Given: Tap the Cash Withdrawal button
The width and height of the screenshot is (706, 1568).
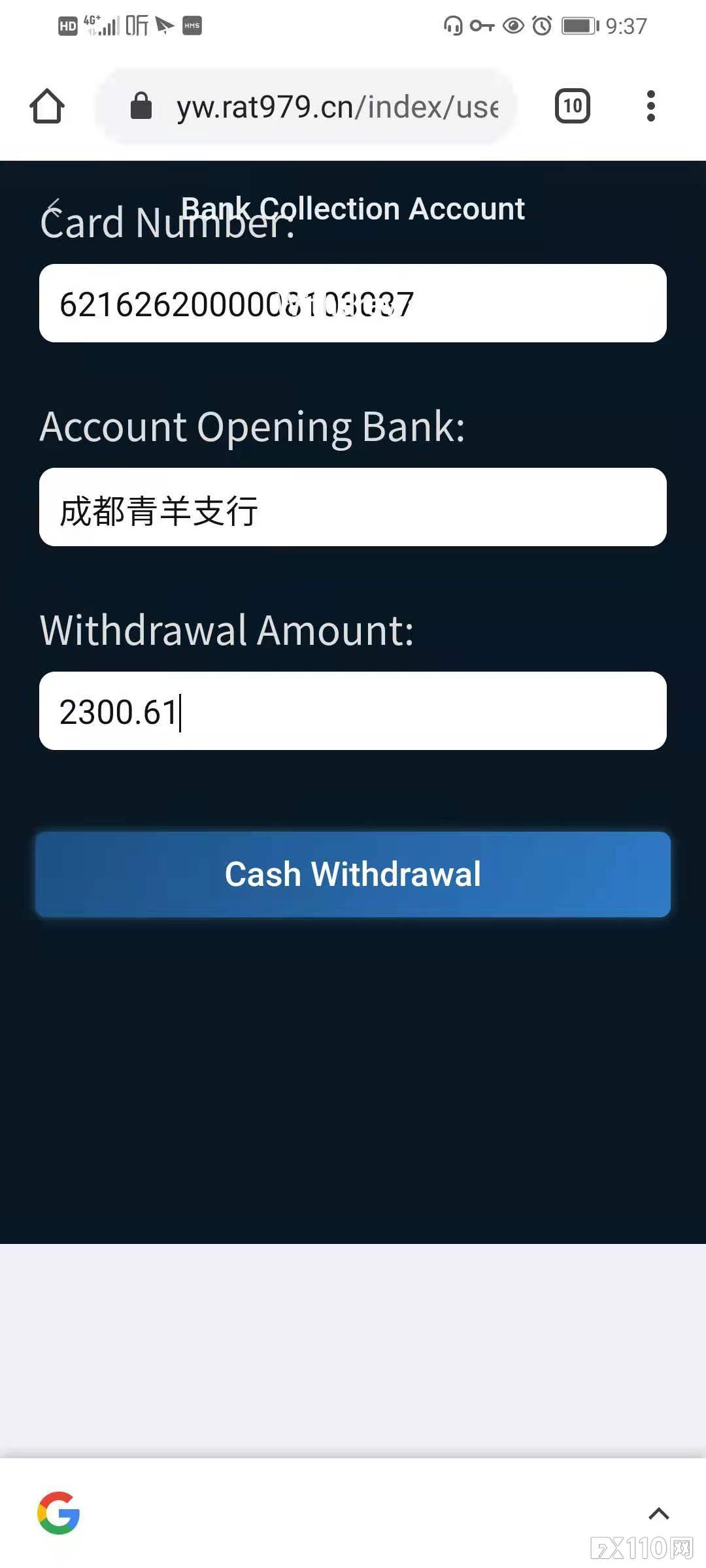Looking at the screenshot, I should click(353, 874).
